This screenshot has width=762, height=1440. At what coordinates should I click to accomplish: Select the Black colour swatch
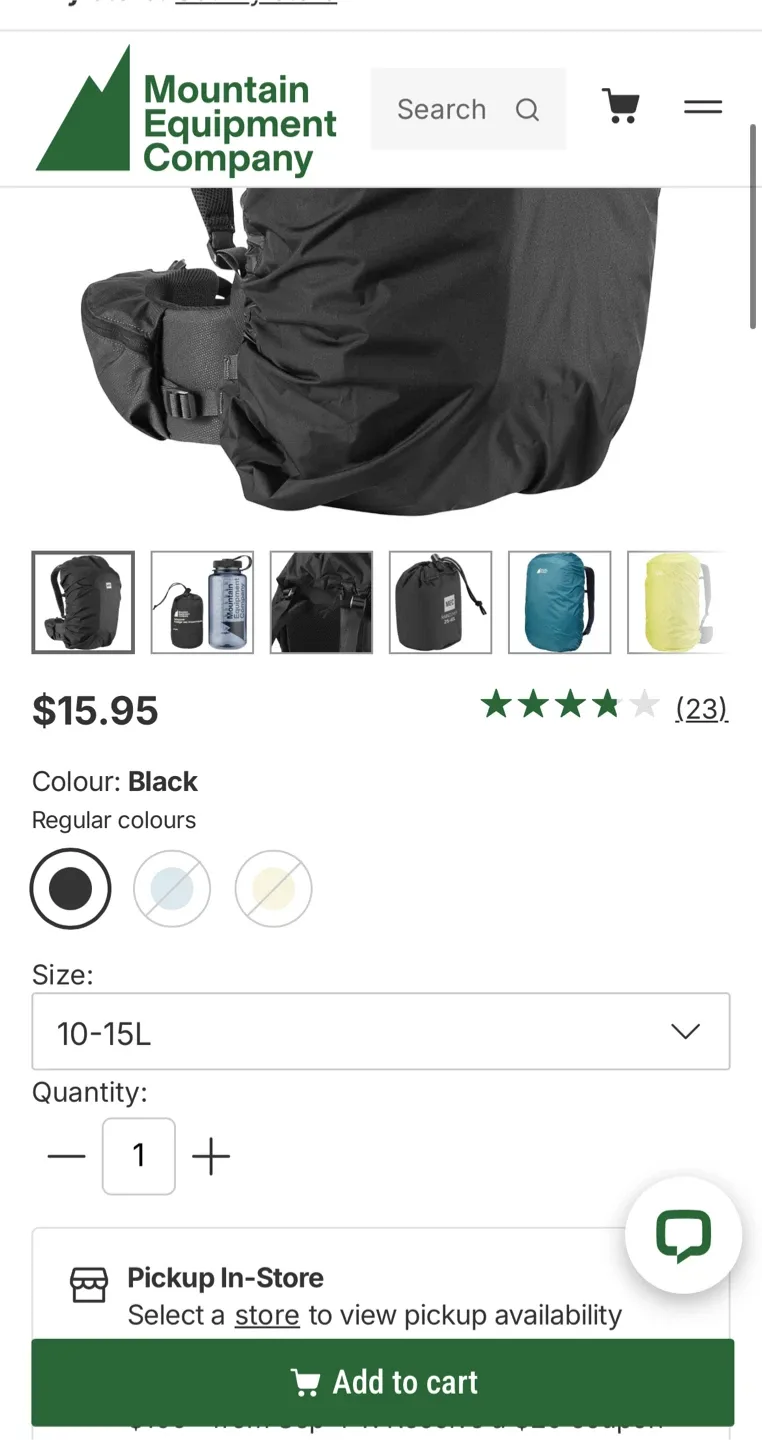pos(70,888)
